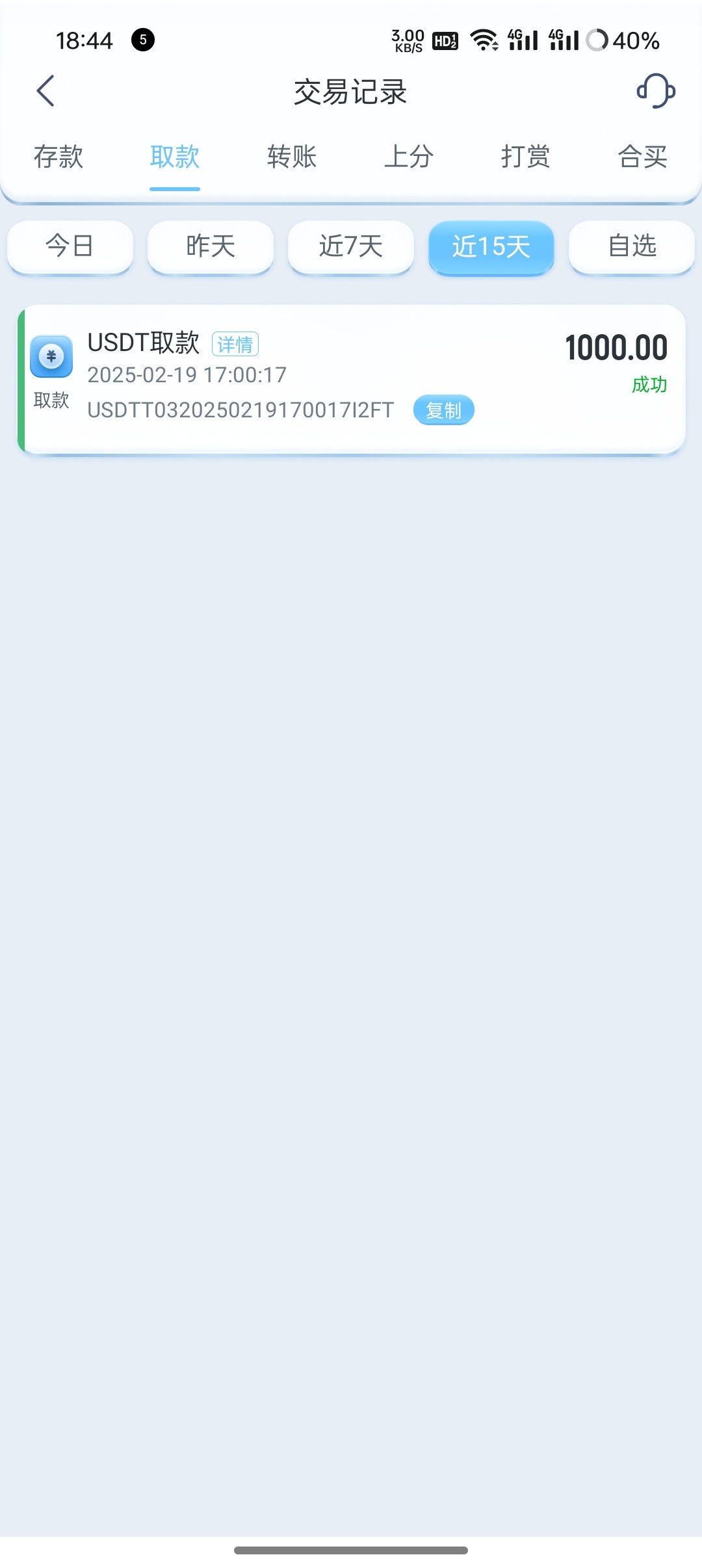Open customer service headset icon

pos(656,91)
